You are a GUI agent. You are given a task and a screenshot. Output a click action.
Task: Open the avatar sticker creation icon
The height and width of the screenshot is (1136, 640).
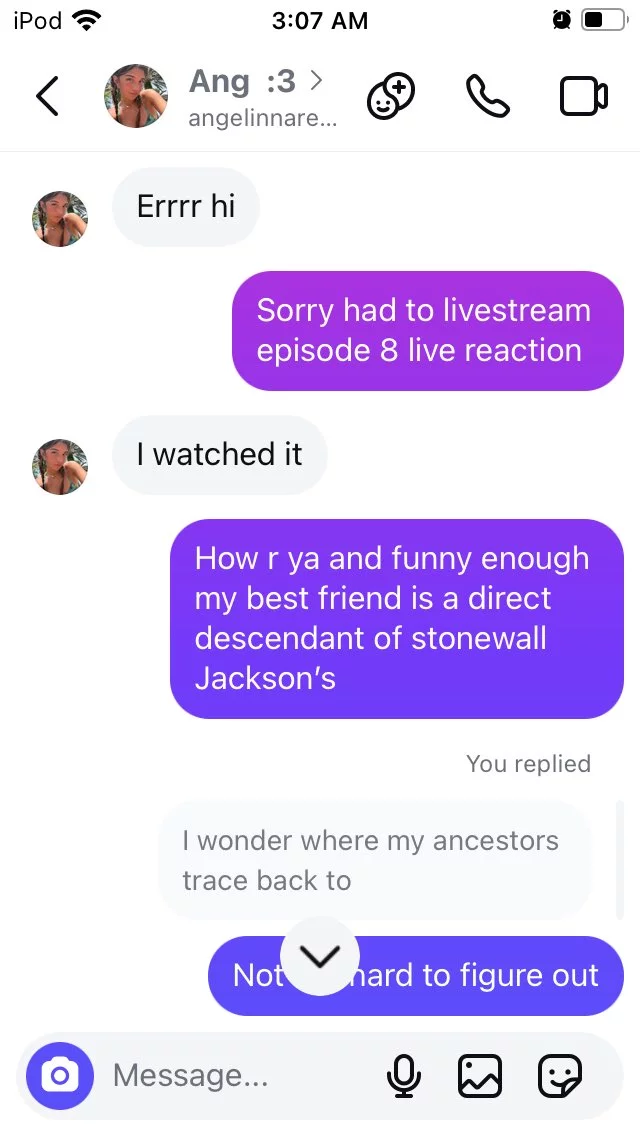click(x=391, y=96)
